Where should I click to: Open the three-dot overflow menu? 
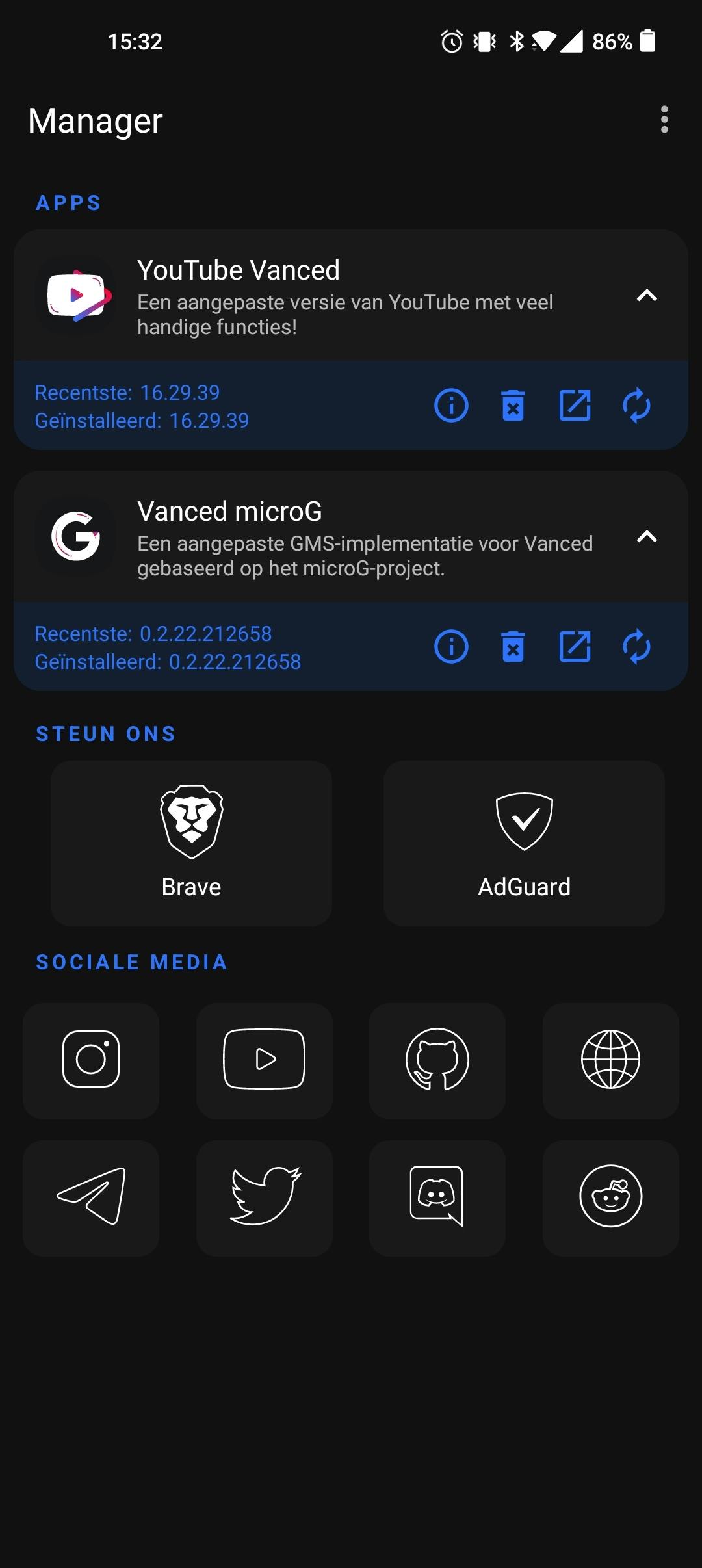(x=664, y=120)
